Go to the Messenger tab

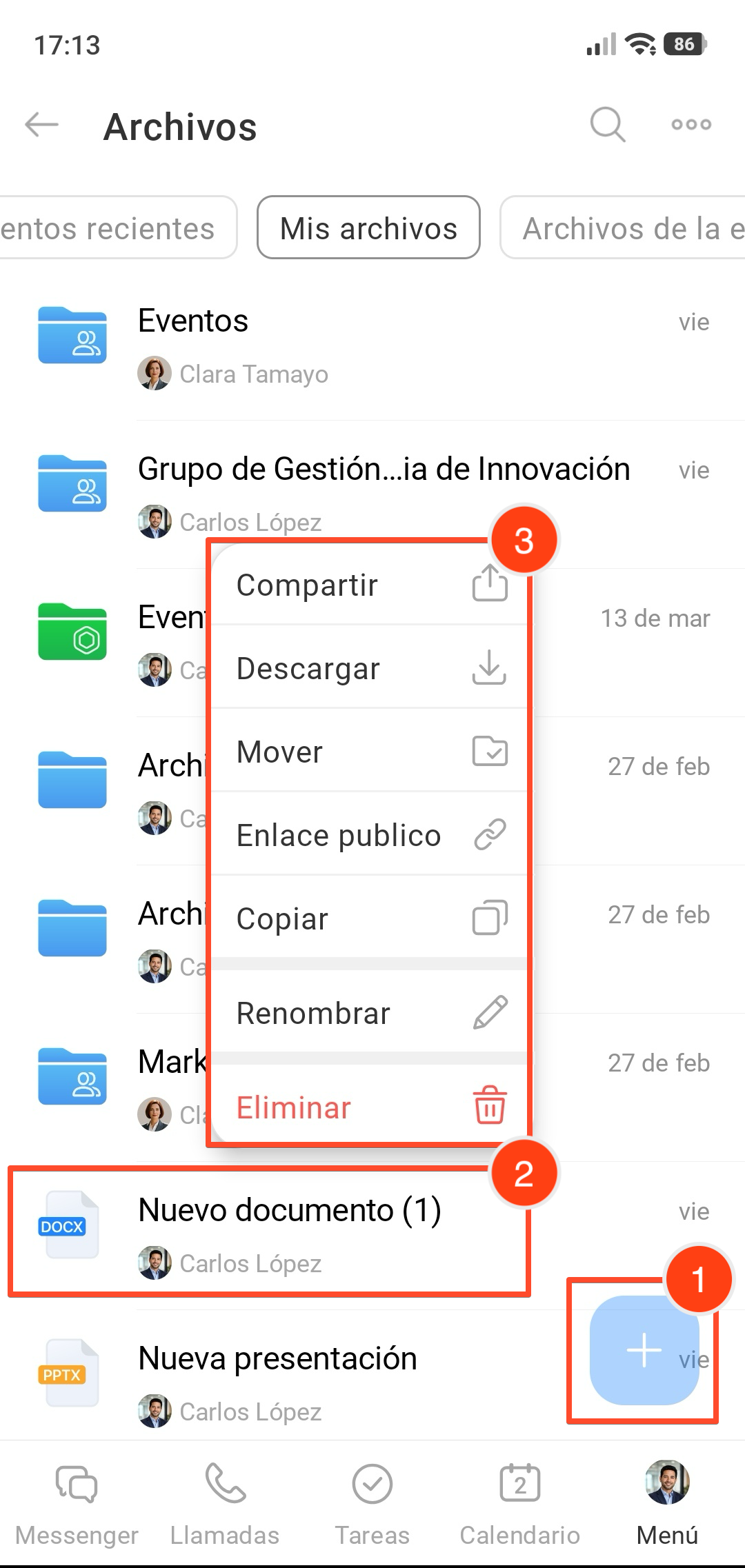[77, 1503]
